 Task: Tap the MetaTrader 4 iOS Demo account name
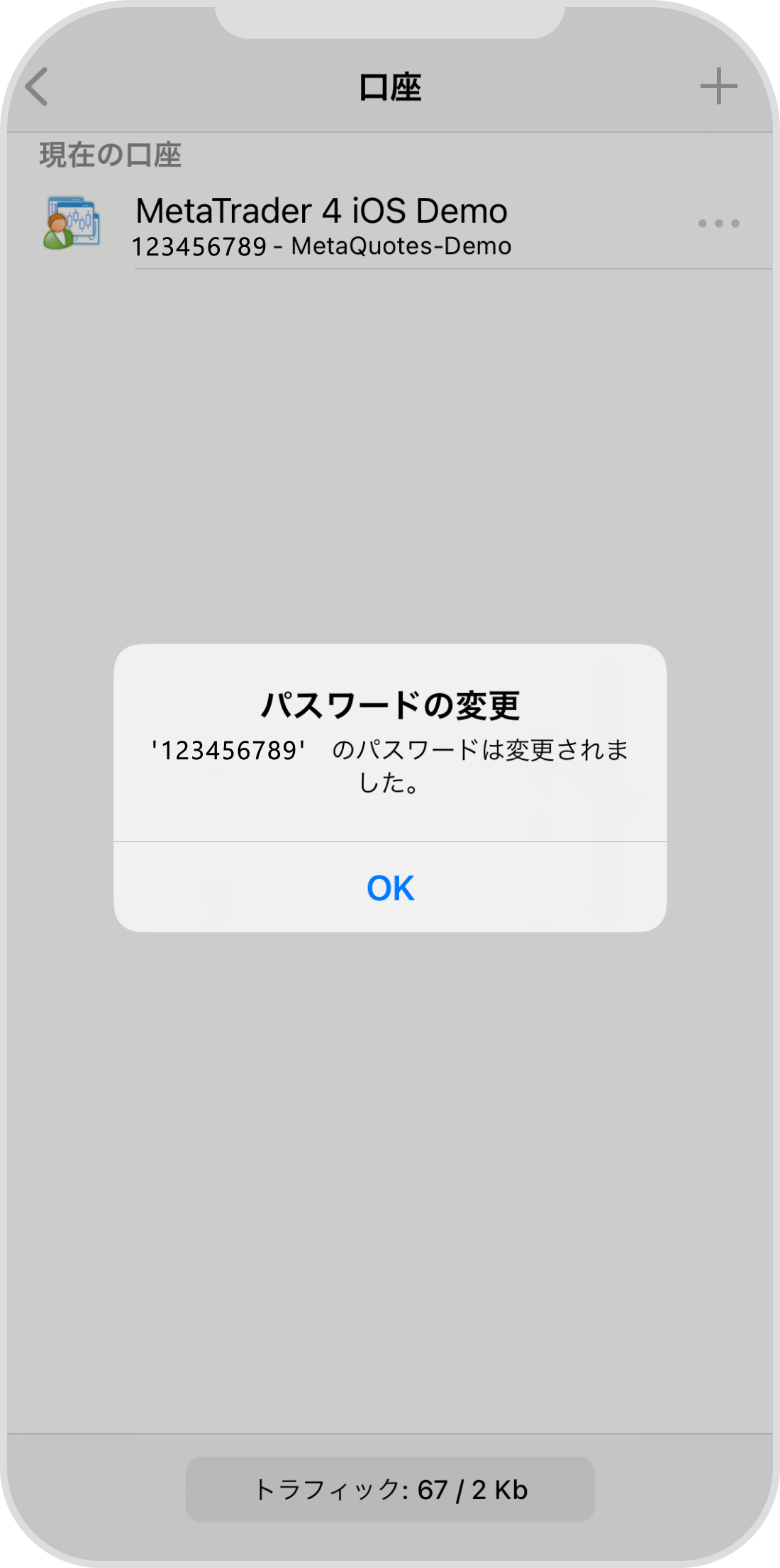click(x=321, y=210)
